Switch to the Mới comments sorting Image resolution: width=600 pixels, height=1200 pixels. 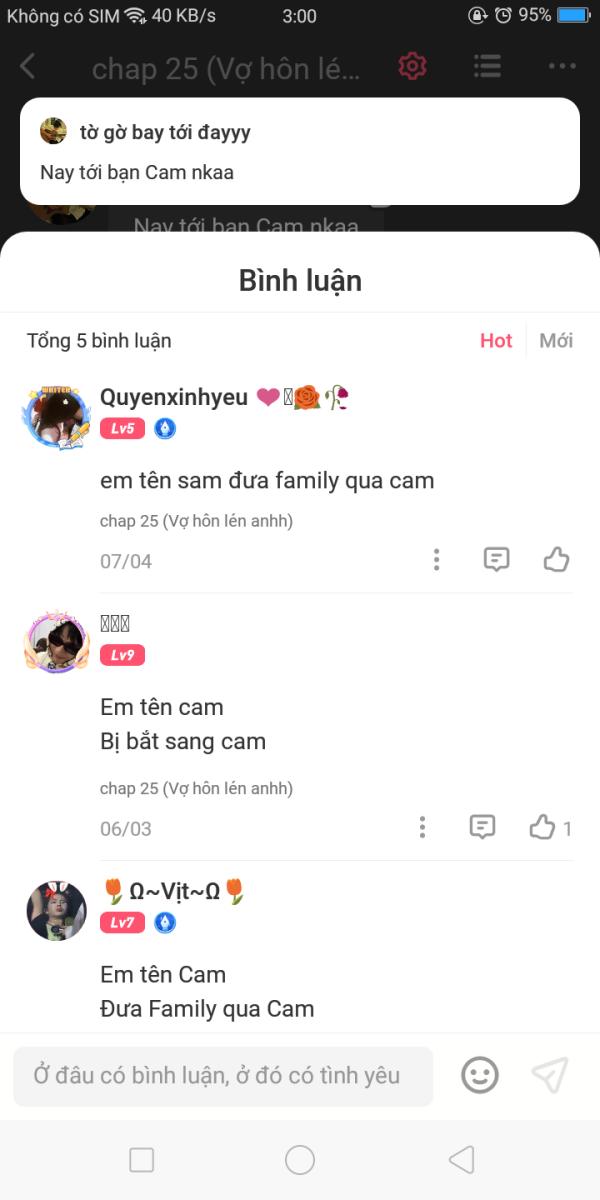click(x=556, y=341)
